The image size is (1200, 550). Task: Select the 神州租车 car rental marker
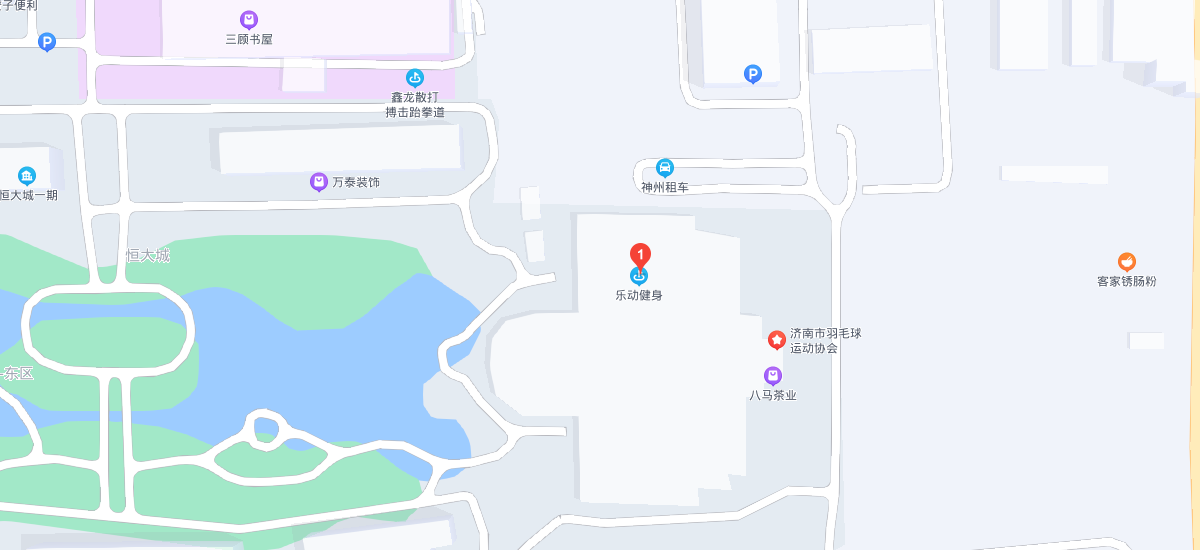pos(665,168)
